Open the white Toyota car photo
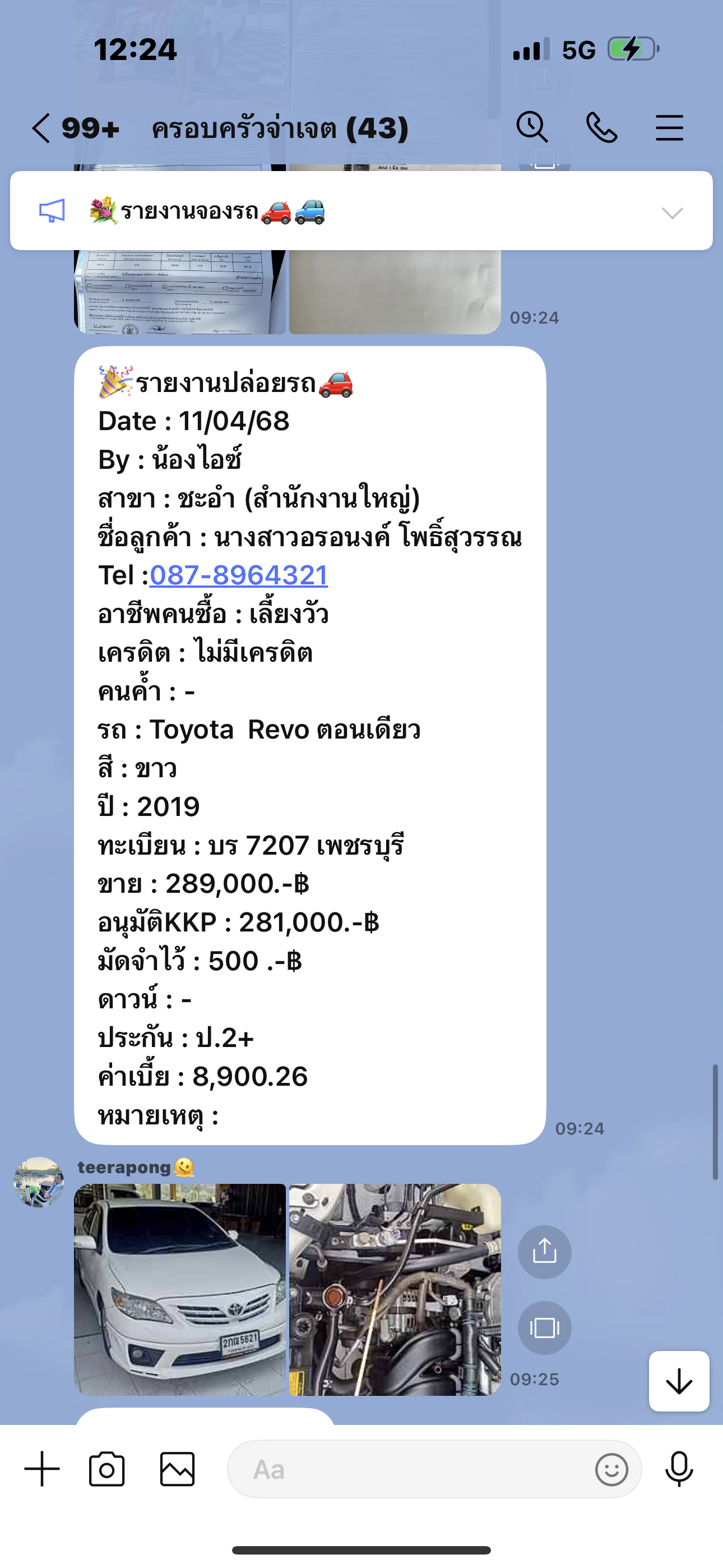Image resolution: width=723 pixels, height=1568 pixels. tap(180, 1289)
